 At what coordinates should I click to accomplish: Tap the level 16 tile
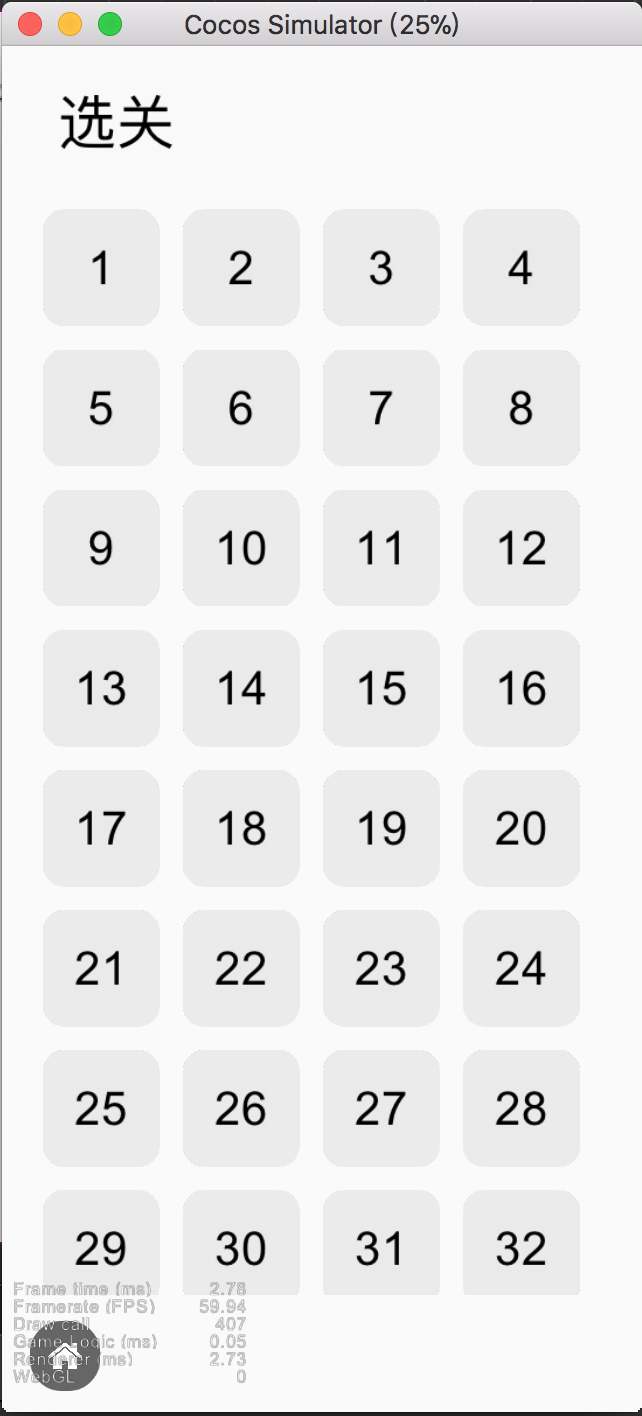tap(521, 688)
